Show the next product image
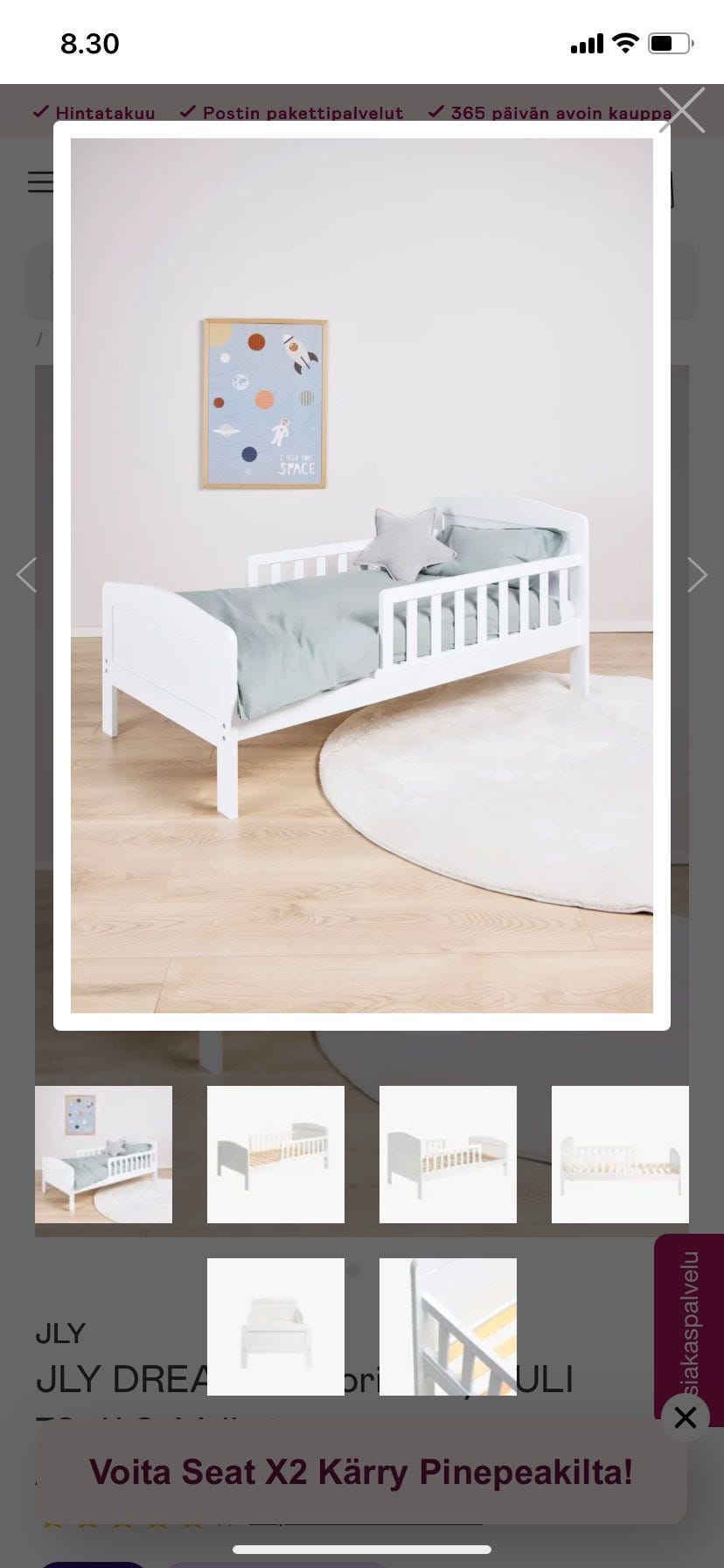The image size is (724, 1568). 697,575
